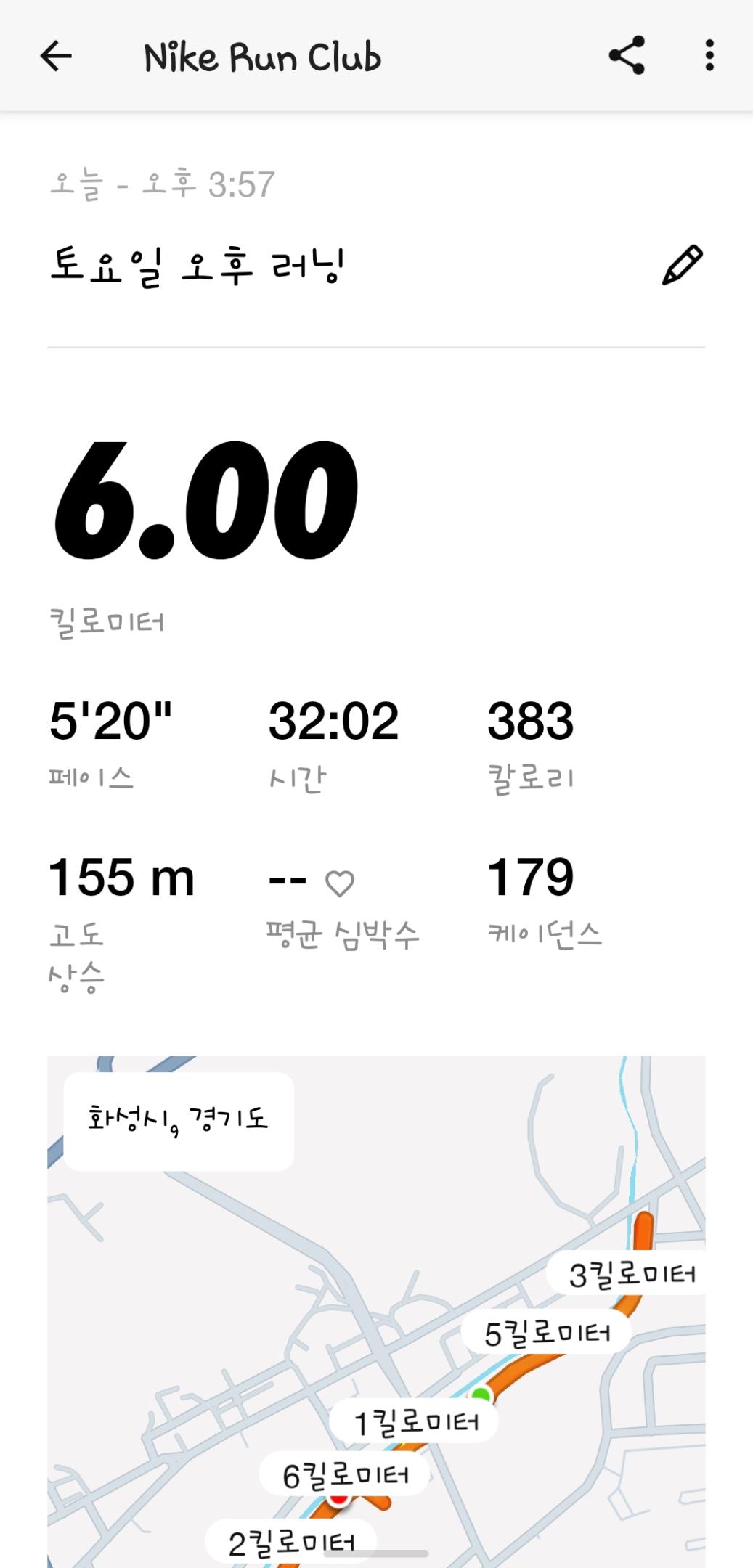Edit the run title with the pencil

(x=682, y=266)
